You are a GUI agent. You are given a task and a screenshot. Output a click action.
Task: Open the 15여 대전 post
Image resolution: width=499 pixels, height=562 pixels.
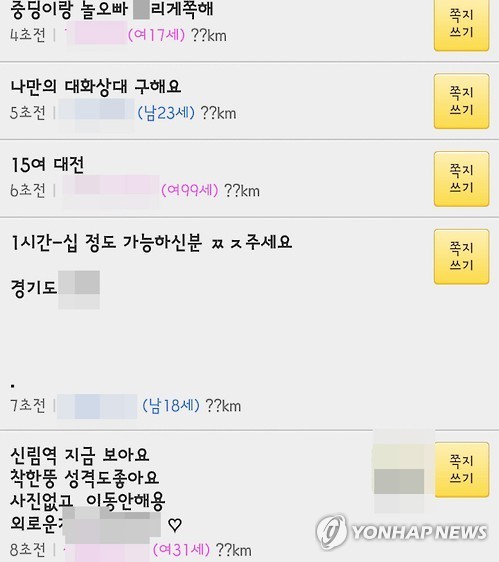[48, 165]
